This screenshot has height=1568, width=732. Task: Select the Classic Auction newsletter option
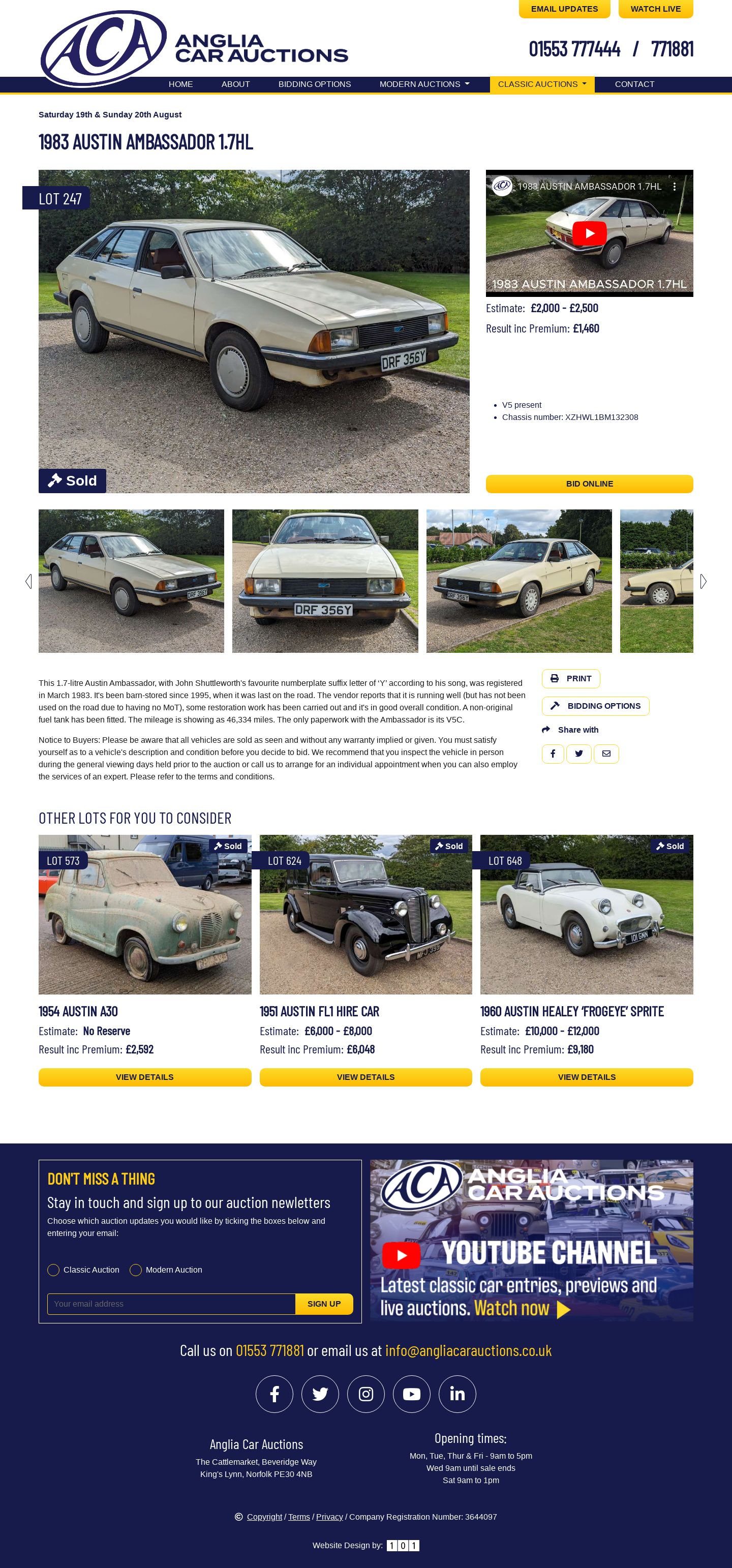click(53, 1270)
